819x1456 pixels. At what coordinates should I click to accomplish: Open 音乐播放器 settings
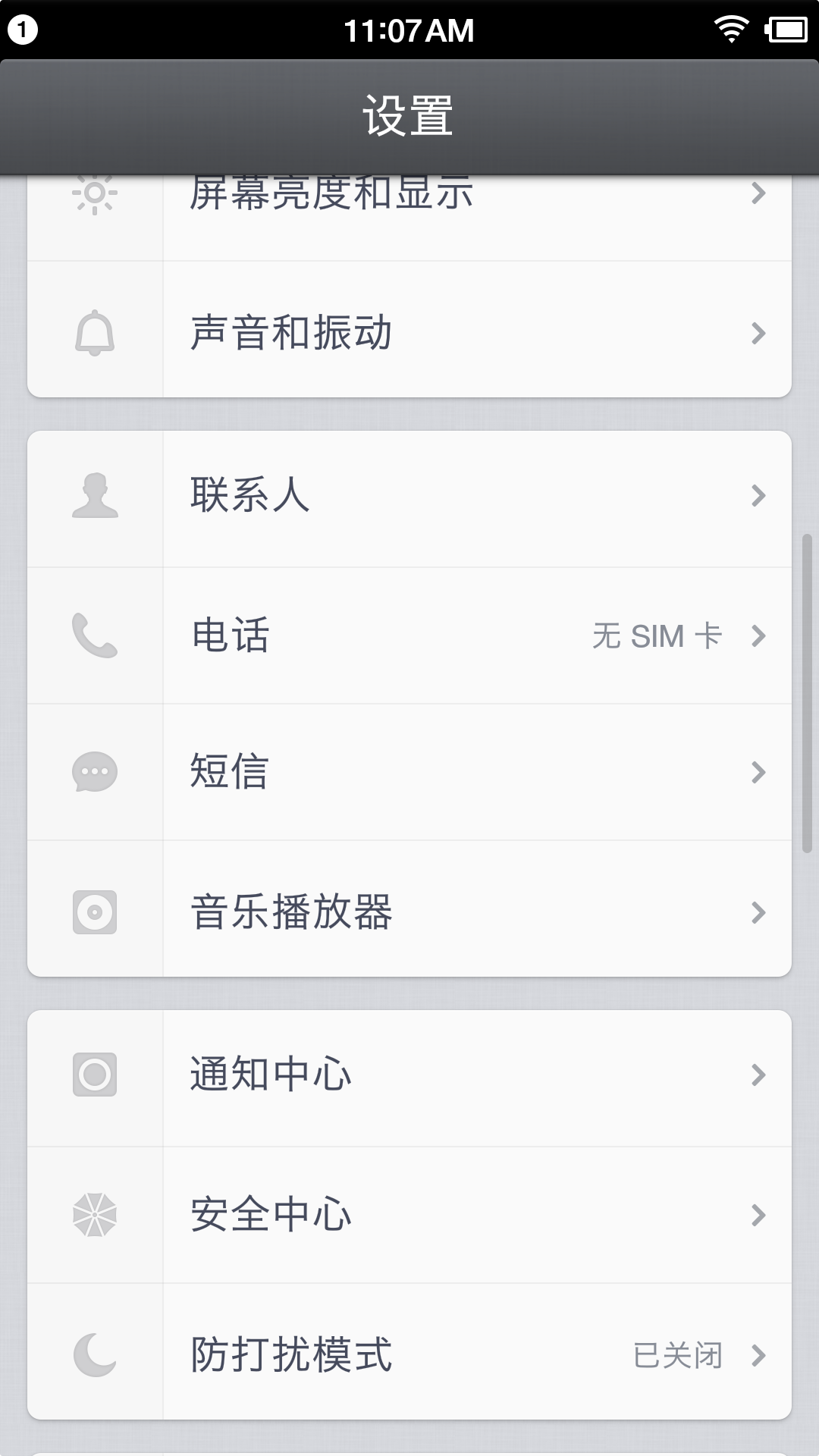point(409,912)
